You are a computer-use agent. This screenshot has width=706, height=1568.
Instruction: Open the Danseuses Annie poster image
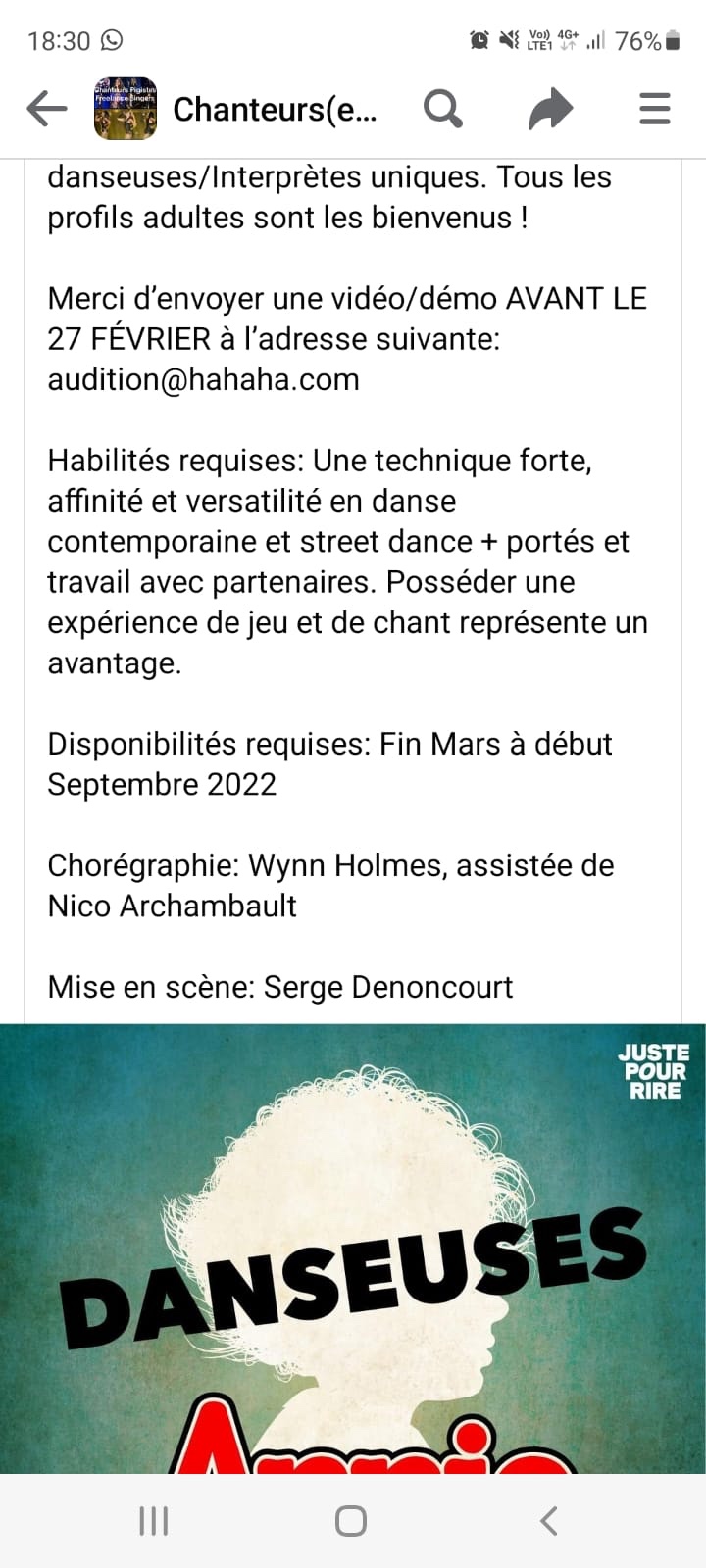pos(353,1249)
